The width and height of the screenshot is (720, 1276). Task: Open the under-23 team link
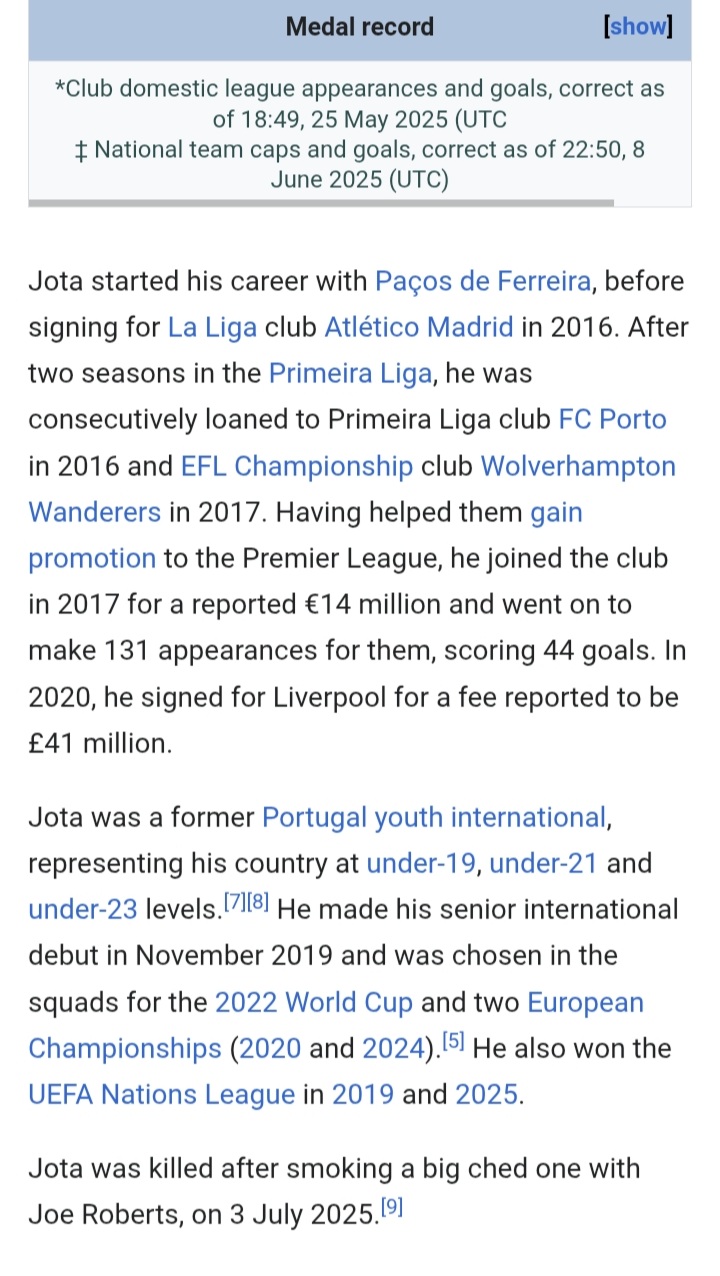(x=83, y=910)
